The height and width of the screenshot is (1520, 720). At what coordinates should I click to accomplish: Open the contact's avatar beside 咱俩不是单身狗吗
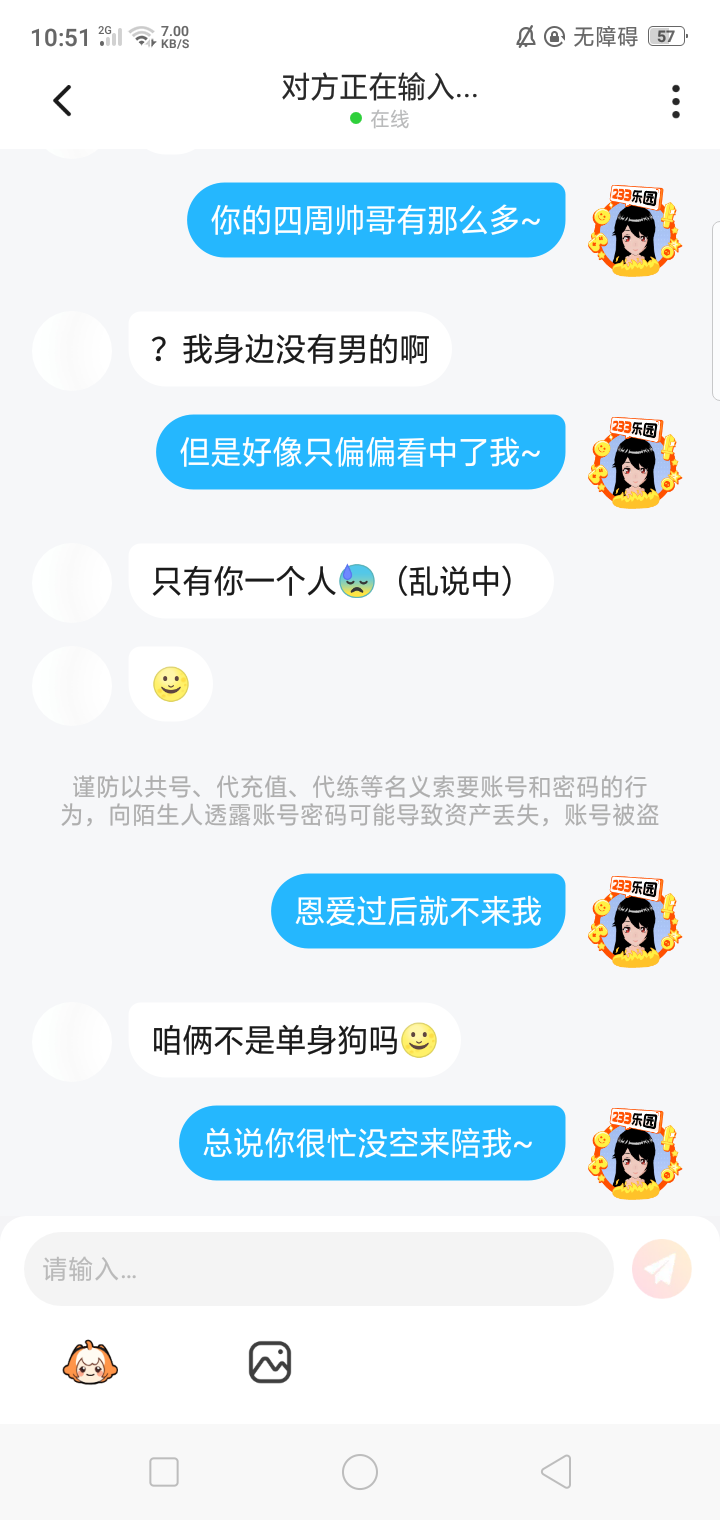tap(72, 1041)
